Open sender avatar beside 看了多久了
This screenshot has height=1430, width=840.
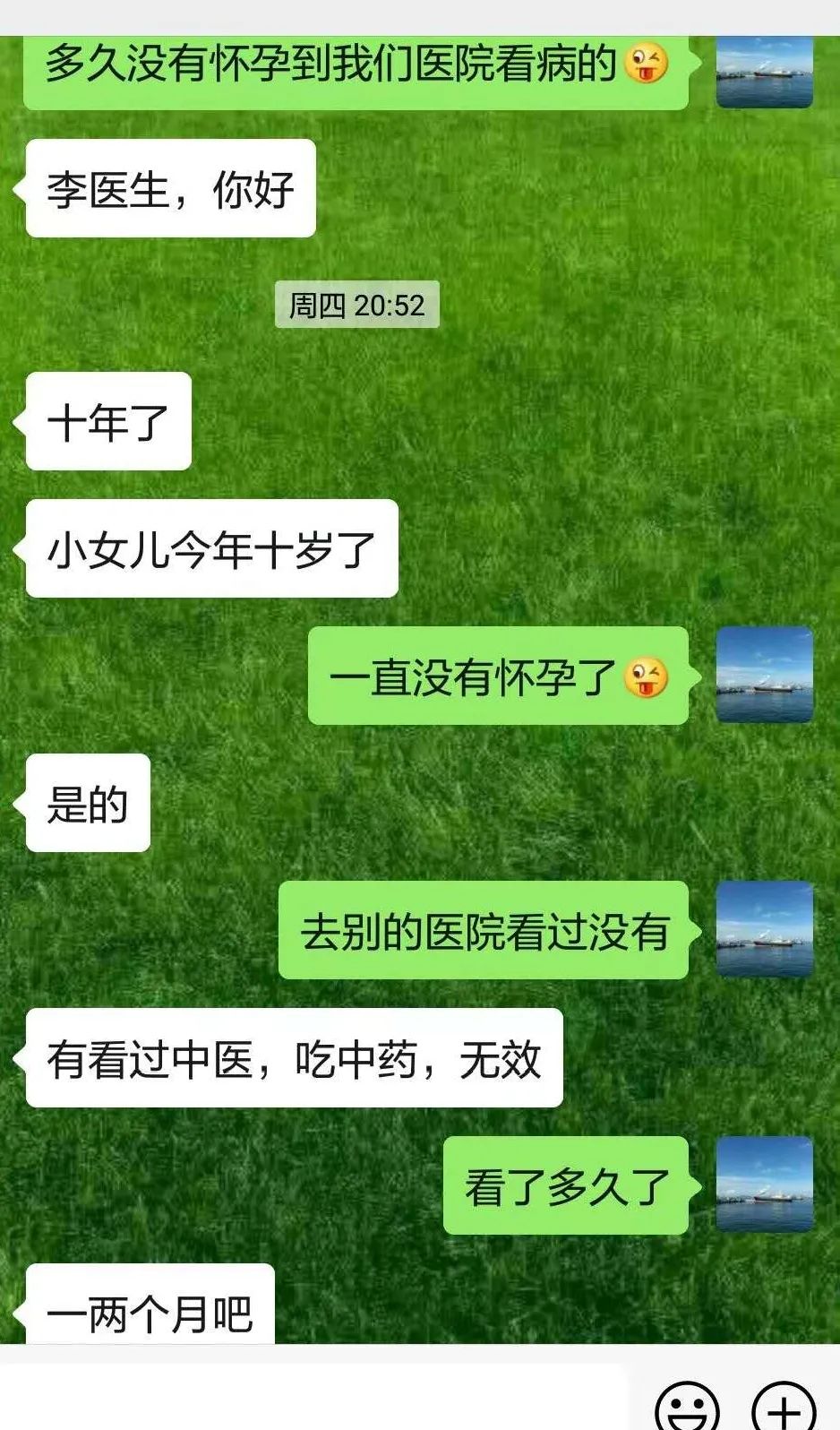[764, 1184]
